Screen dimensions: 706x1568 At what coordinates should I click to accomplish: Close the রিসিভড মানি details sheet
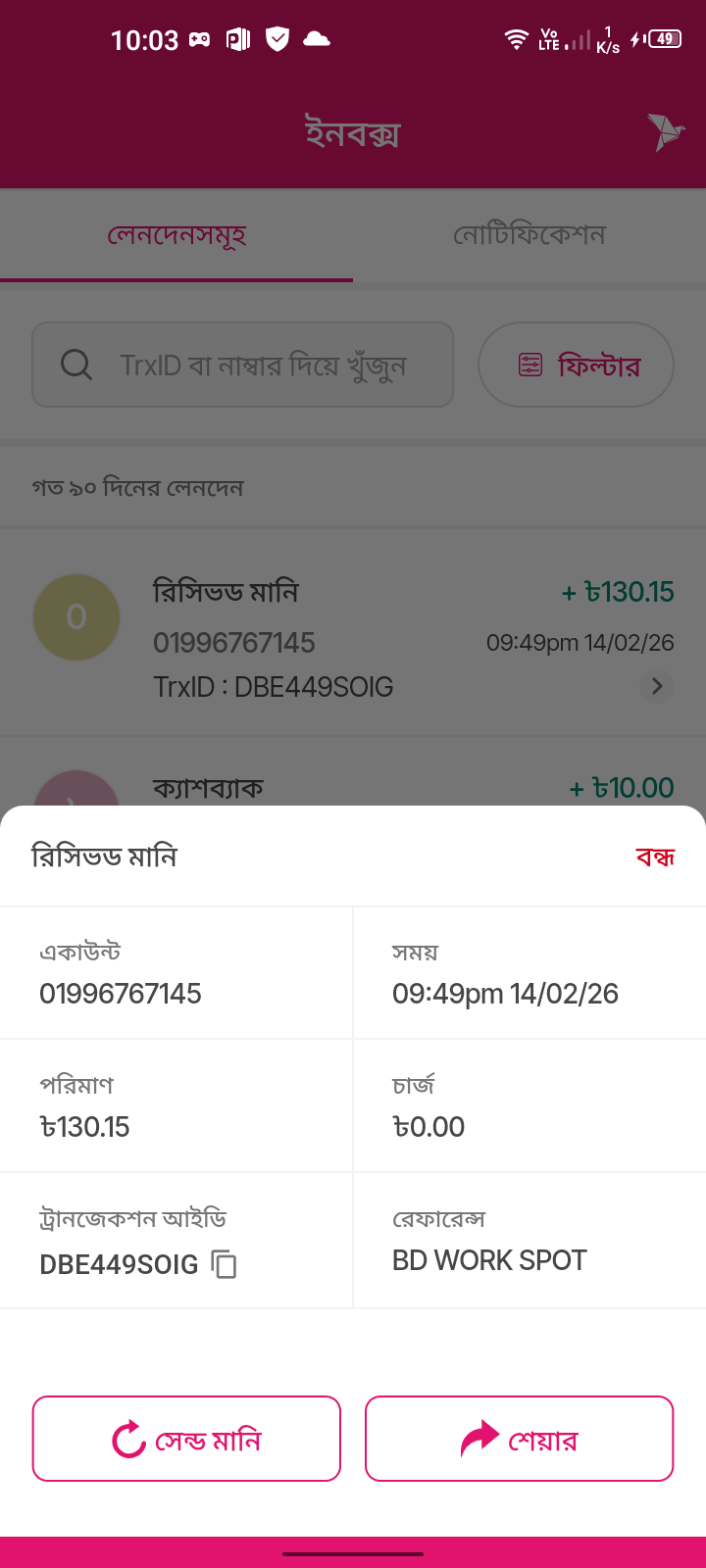[655, 857]
